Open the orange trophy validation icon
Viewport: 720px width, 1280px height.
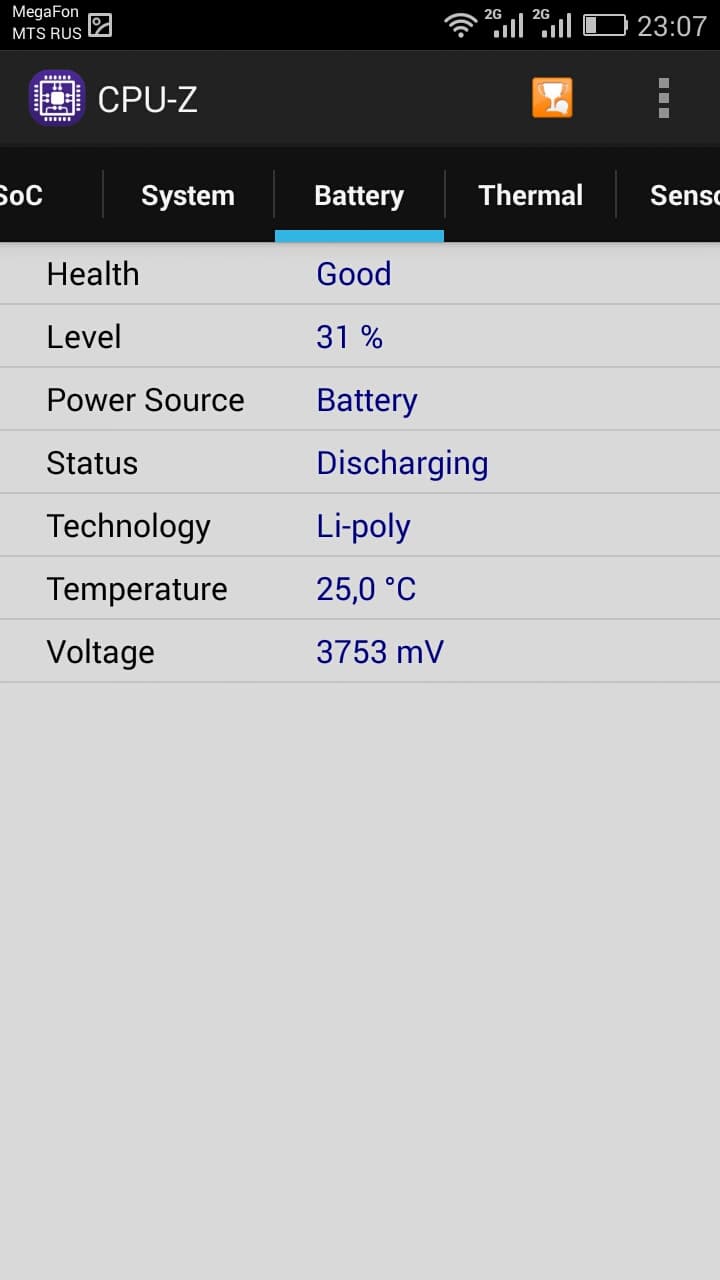(552, 98)
